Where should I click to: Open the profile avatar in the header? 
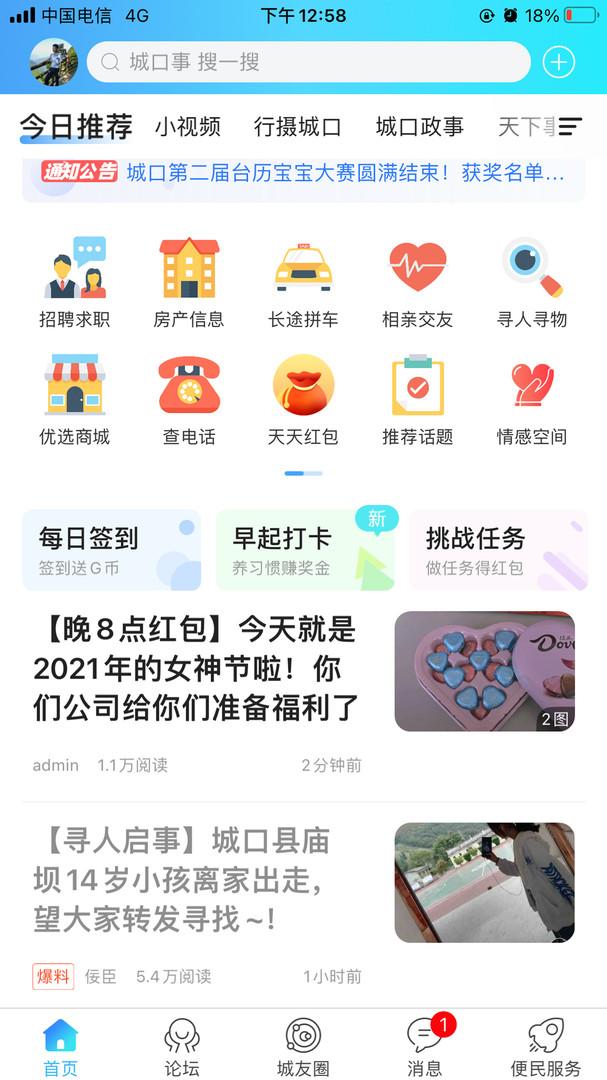(54, 62)
